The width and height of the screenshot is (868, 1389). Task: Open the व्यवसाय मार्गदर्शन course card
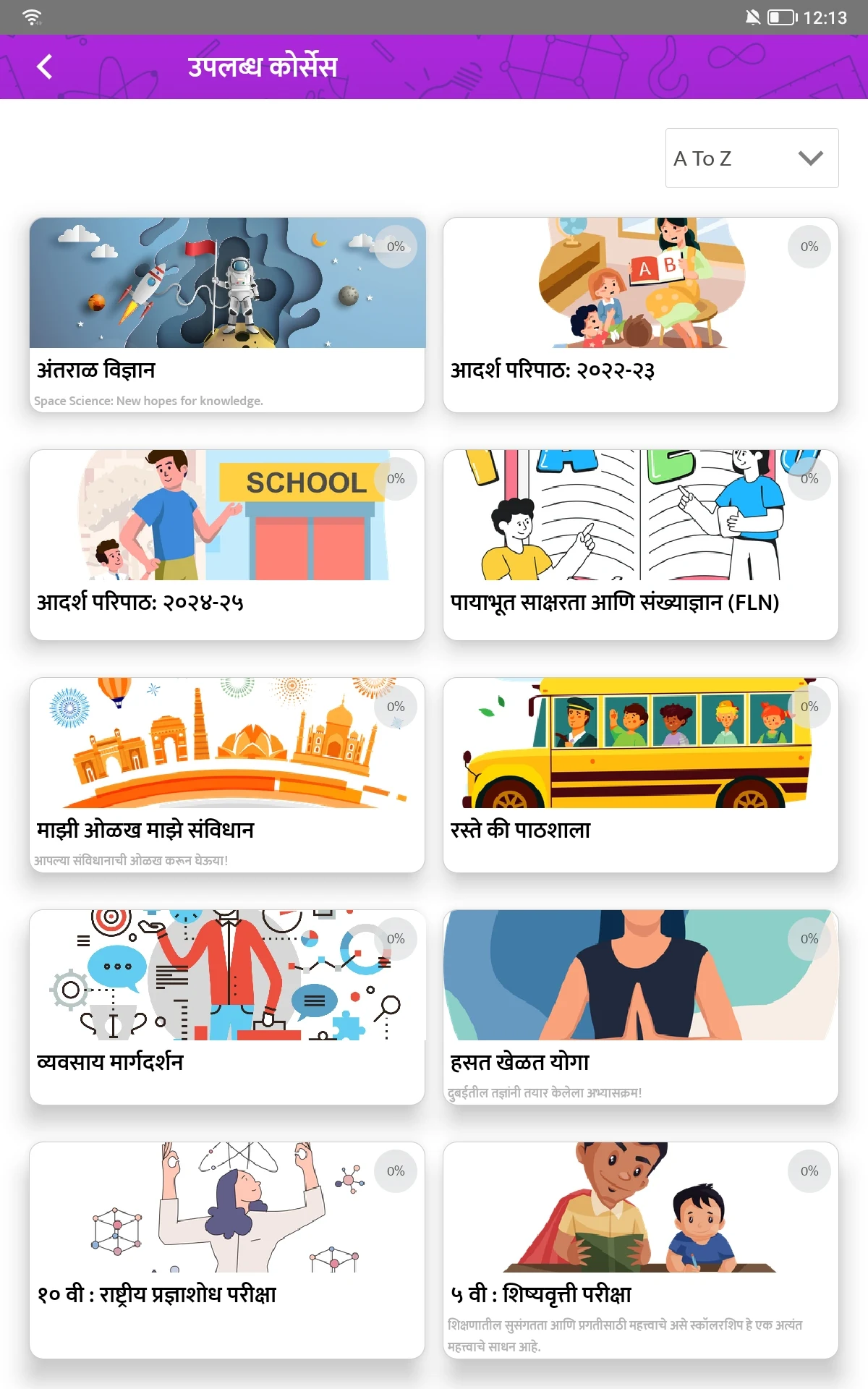[x=227, y=1007]
